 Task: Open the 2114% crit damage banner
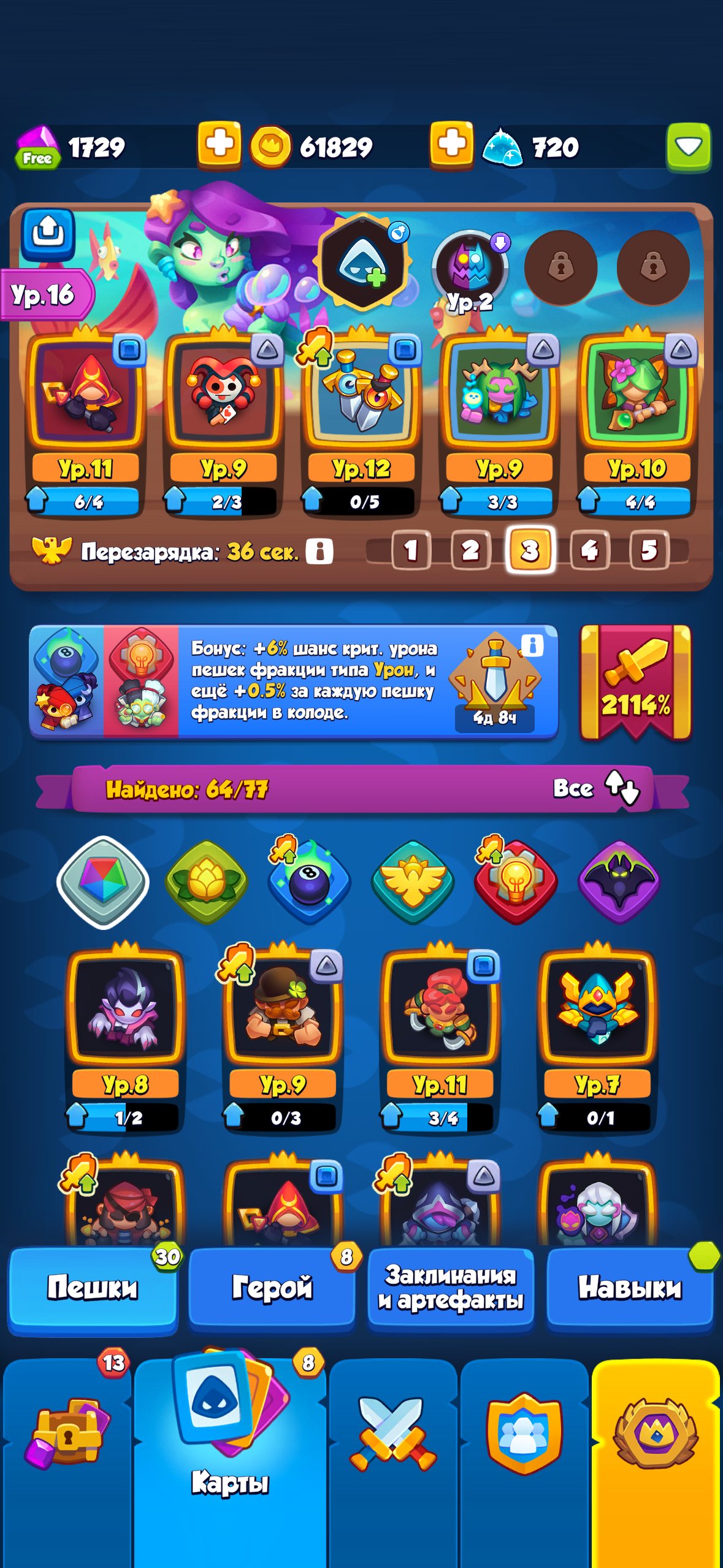(635, 682)
